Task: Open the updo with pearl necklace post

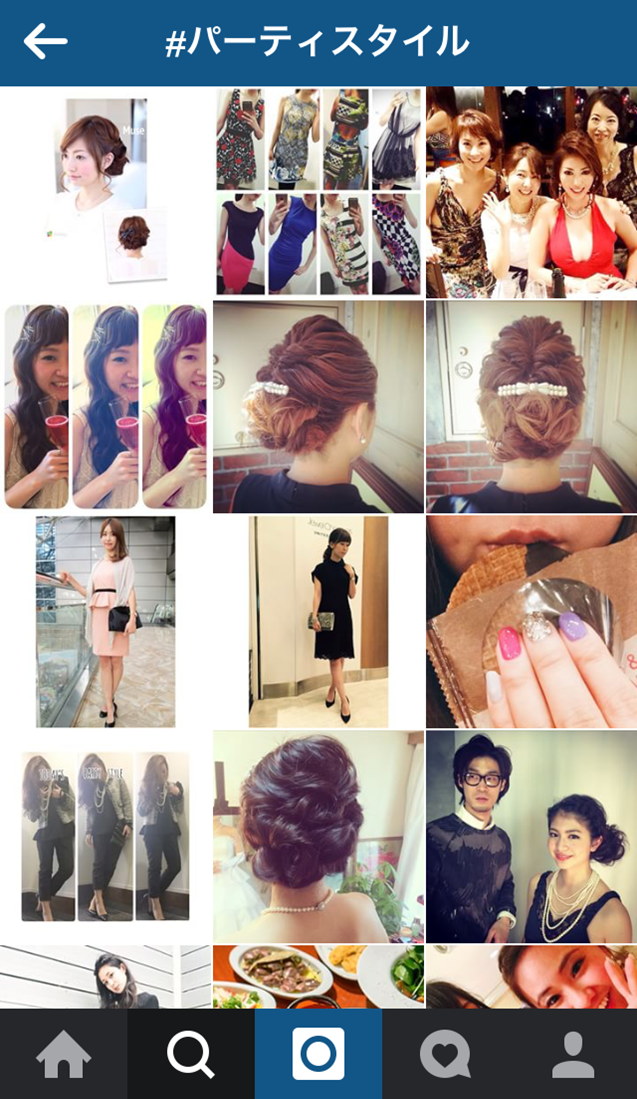Action: (318, 837)
